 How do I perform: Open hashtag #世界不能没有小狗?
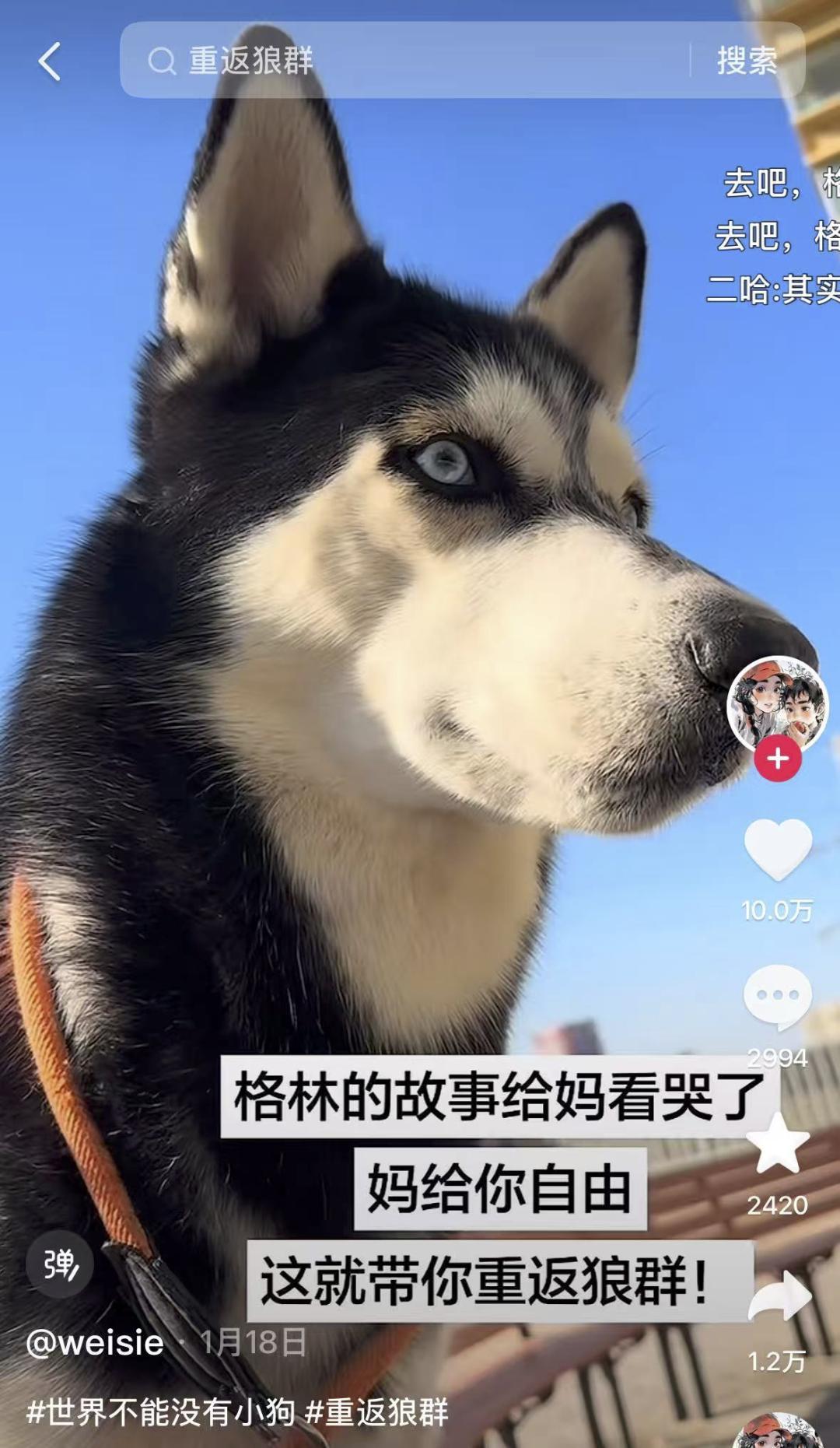coord(161,1411)
